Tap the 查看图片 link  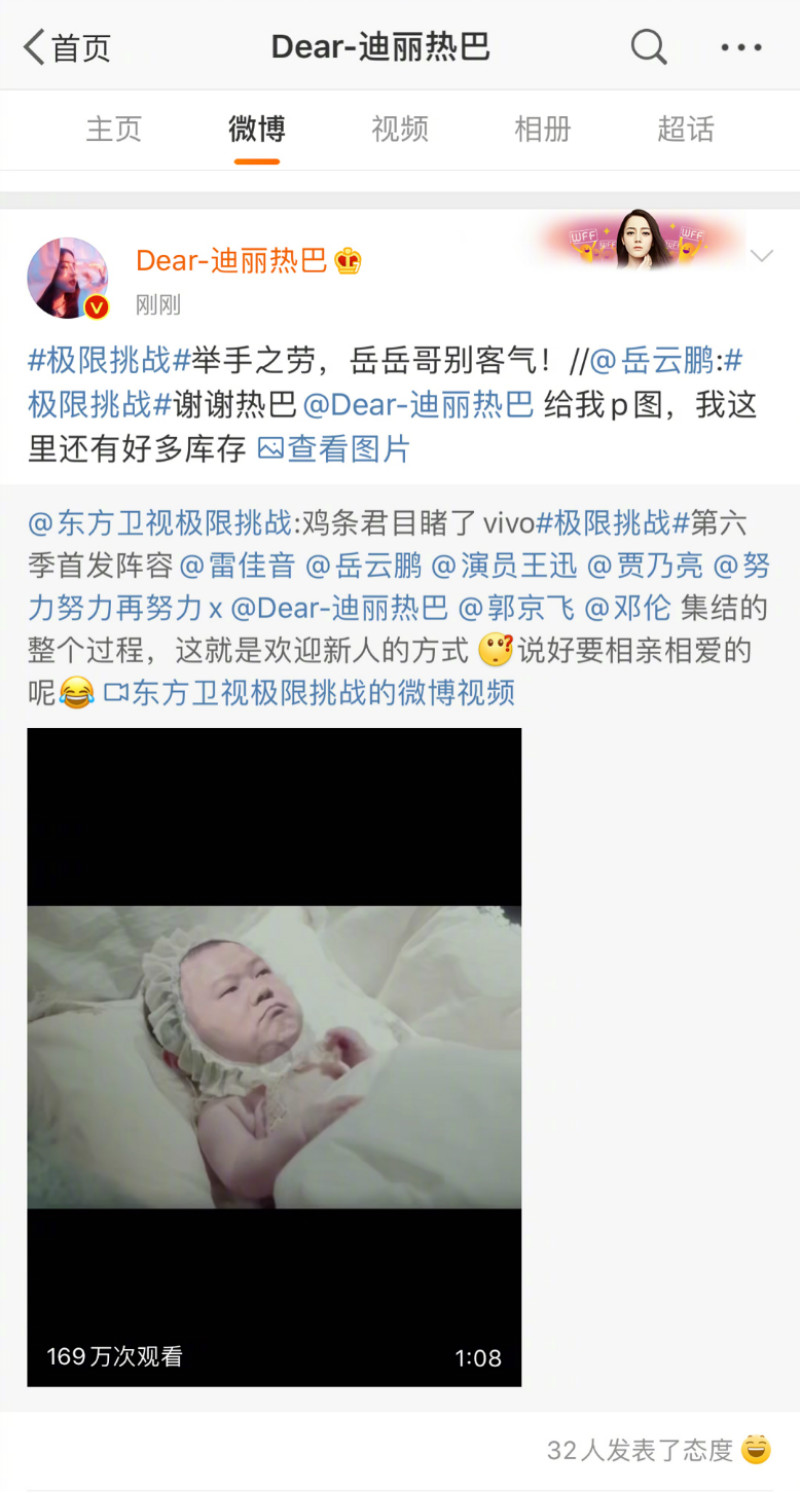point(335,449)
